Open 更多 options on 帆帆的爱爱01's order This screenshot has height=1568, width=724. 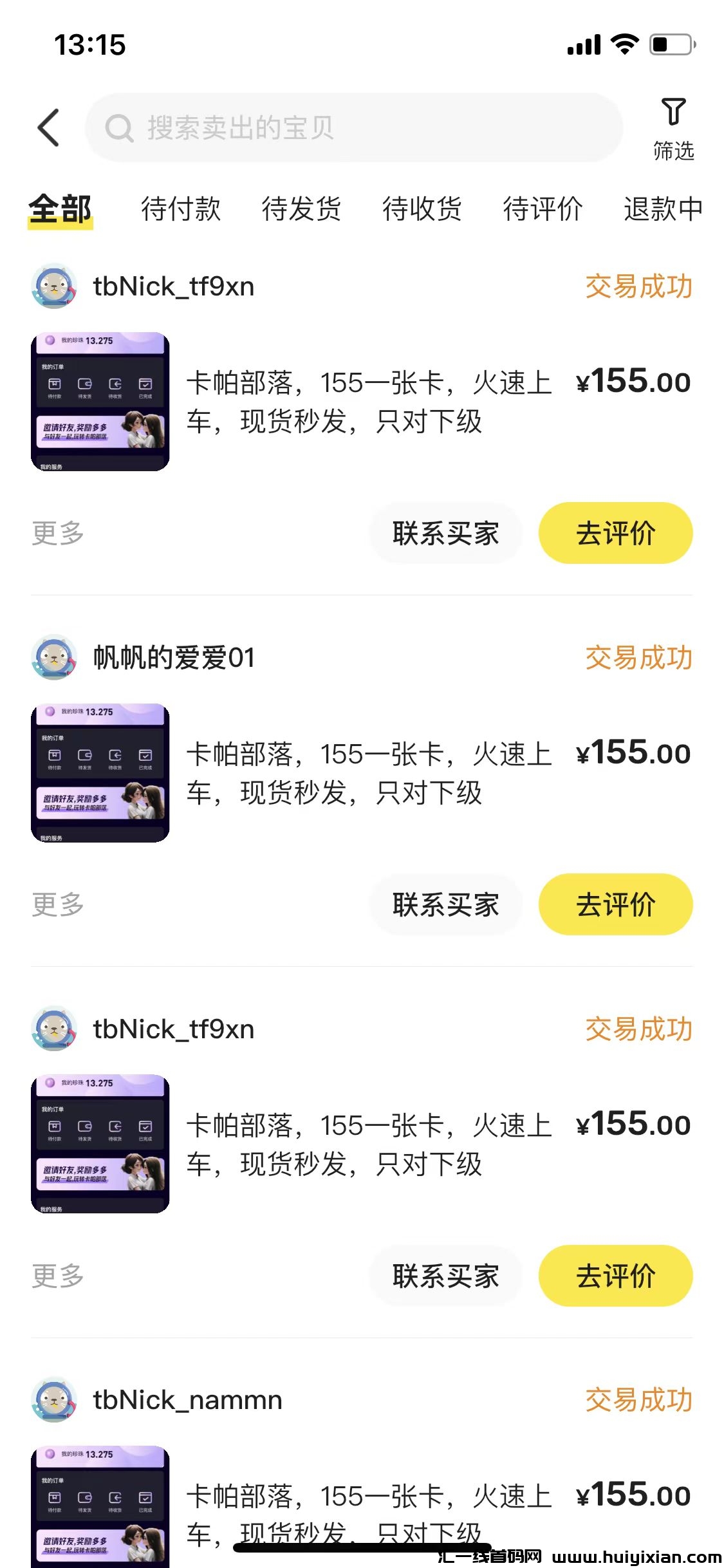[x=58, y=904]
